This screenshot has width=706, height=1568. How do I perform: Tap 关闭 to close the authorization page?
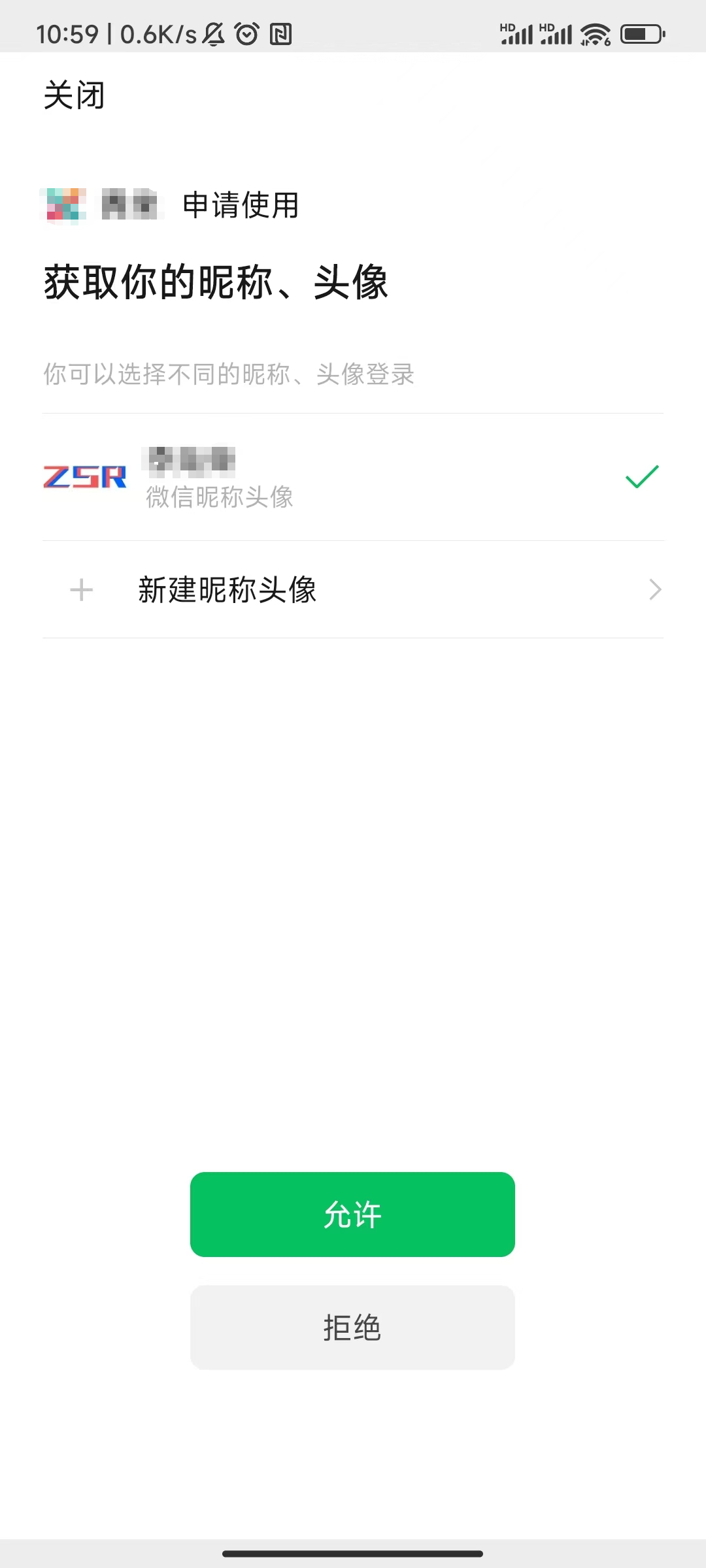click(74, 95)
